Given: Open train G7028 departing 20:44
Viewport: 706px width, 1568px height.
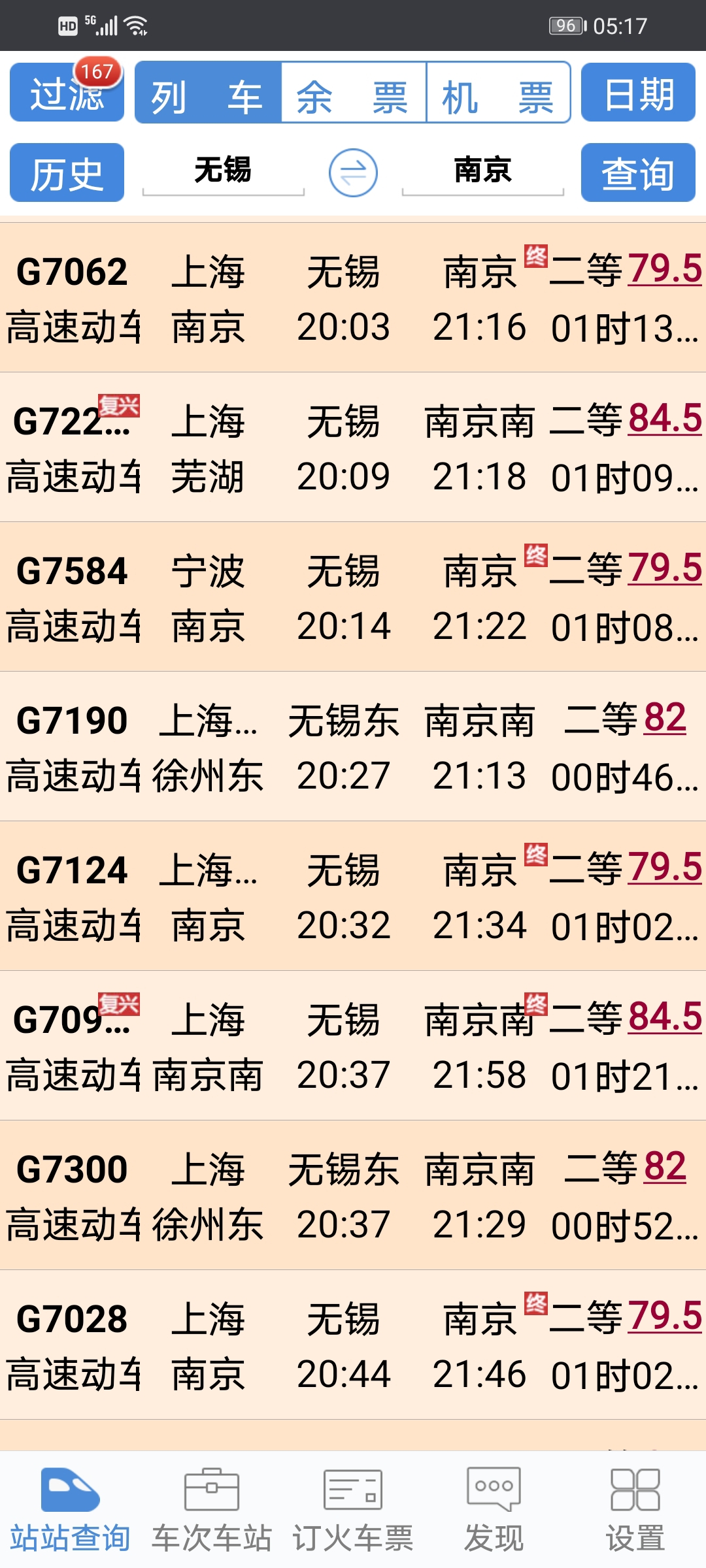Looking at the screenshot, I should click(353, 1345).
